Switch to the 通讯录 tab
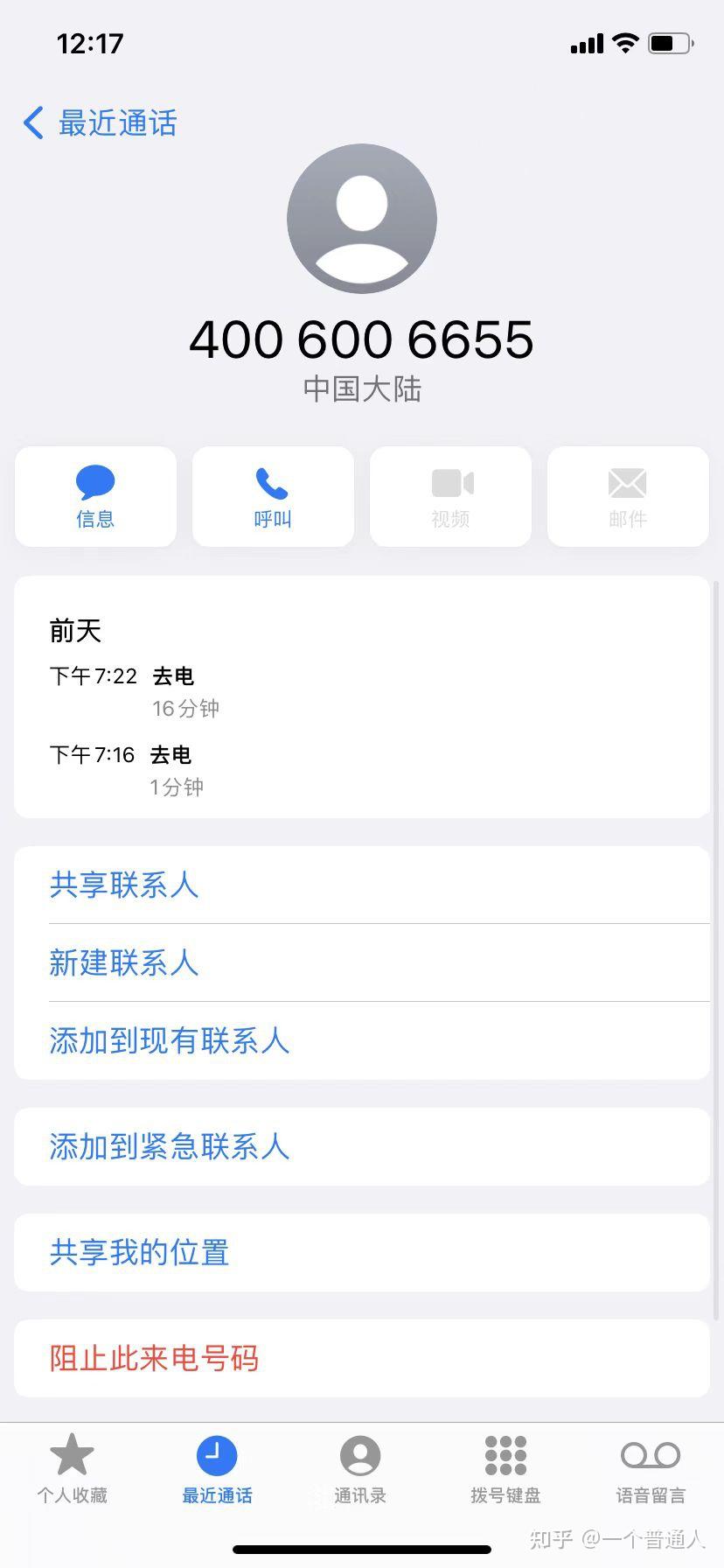 (x=360, y=1470)
